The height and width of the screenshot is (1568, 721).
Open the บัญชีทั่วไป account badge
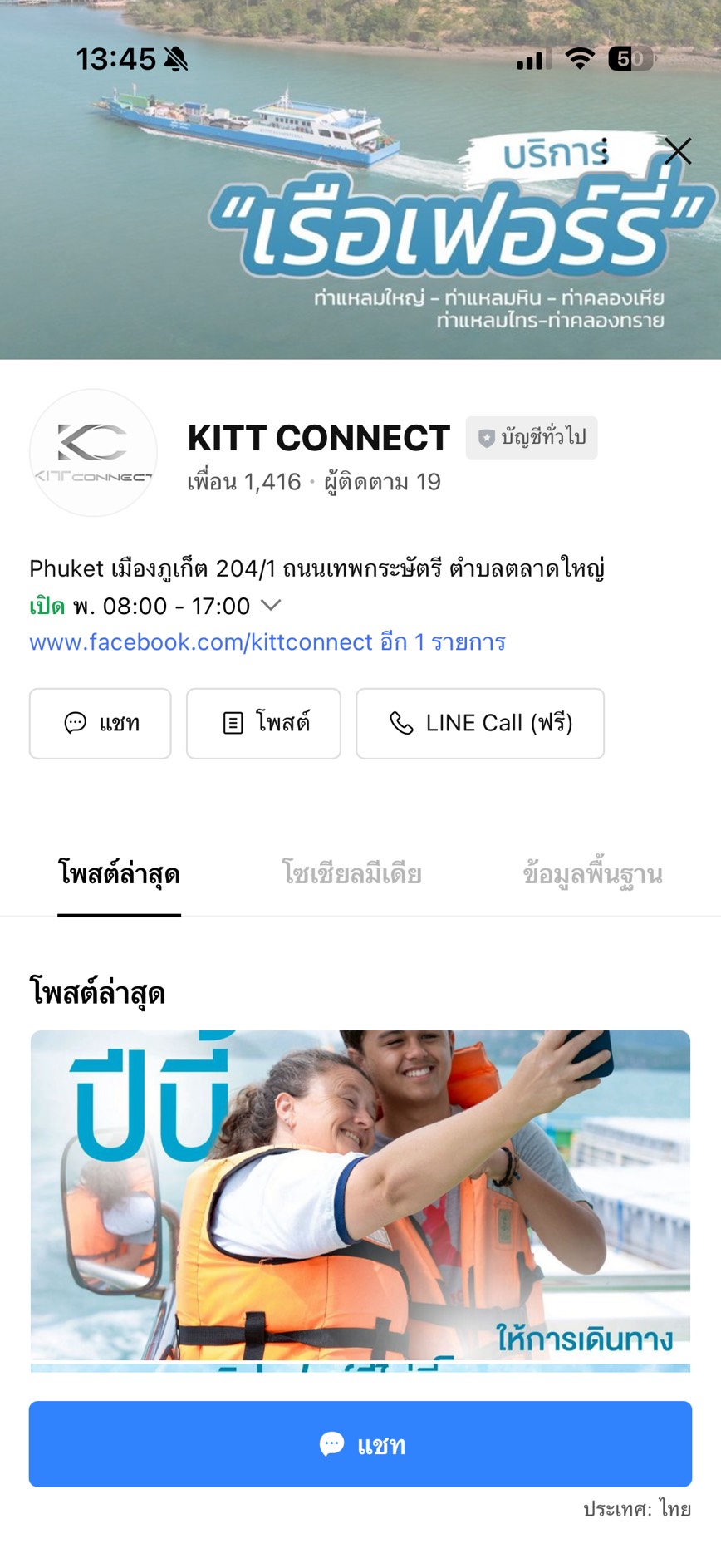tap(532, 437)
